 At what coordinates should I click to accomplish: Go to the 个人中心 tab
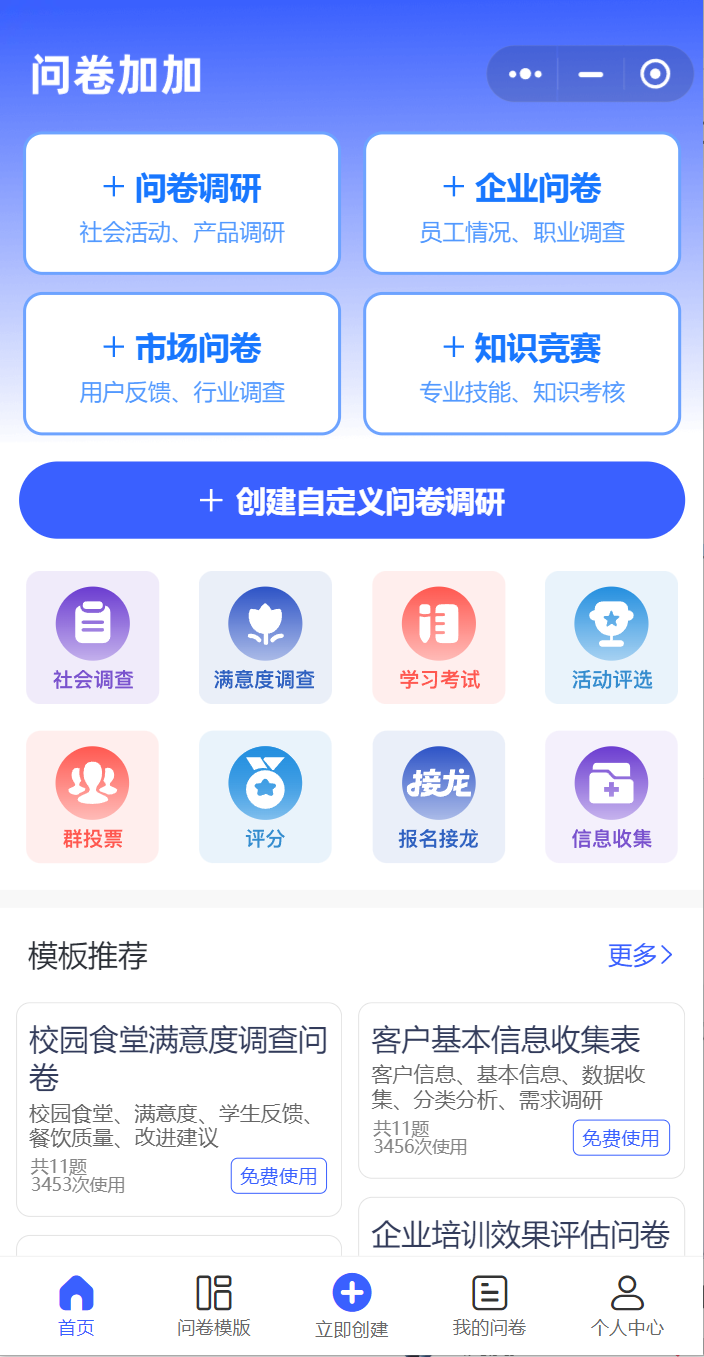(x=627, y=1306)
